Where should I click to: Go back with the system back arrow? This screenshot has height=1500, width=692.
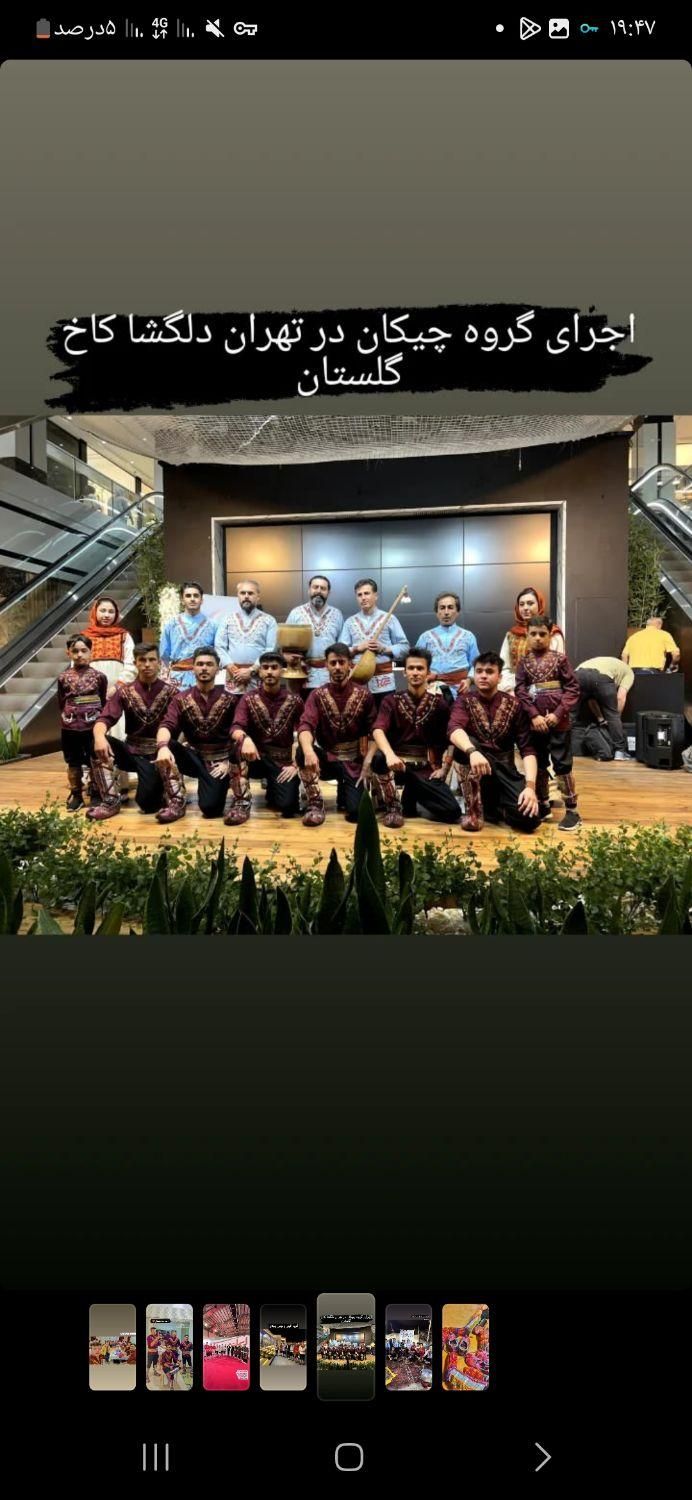541,1457
